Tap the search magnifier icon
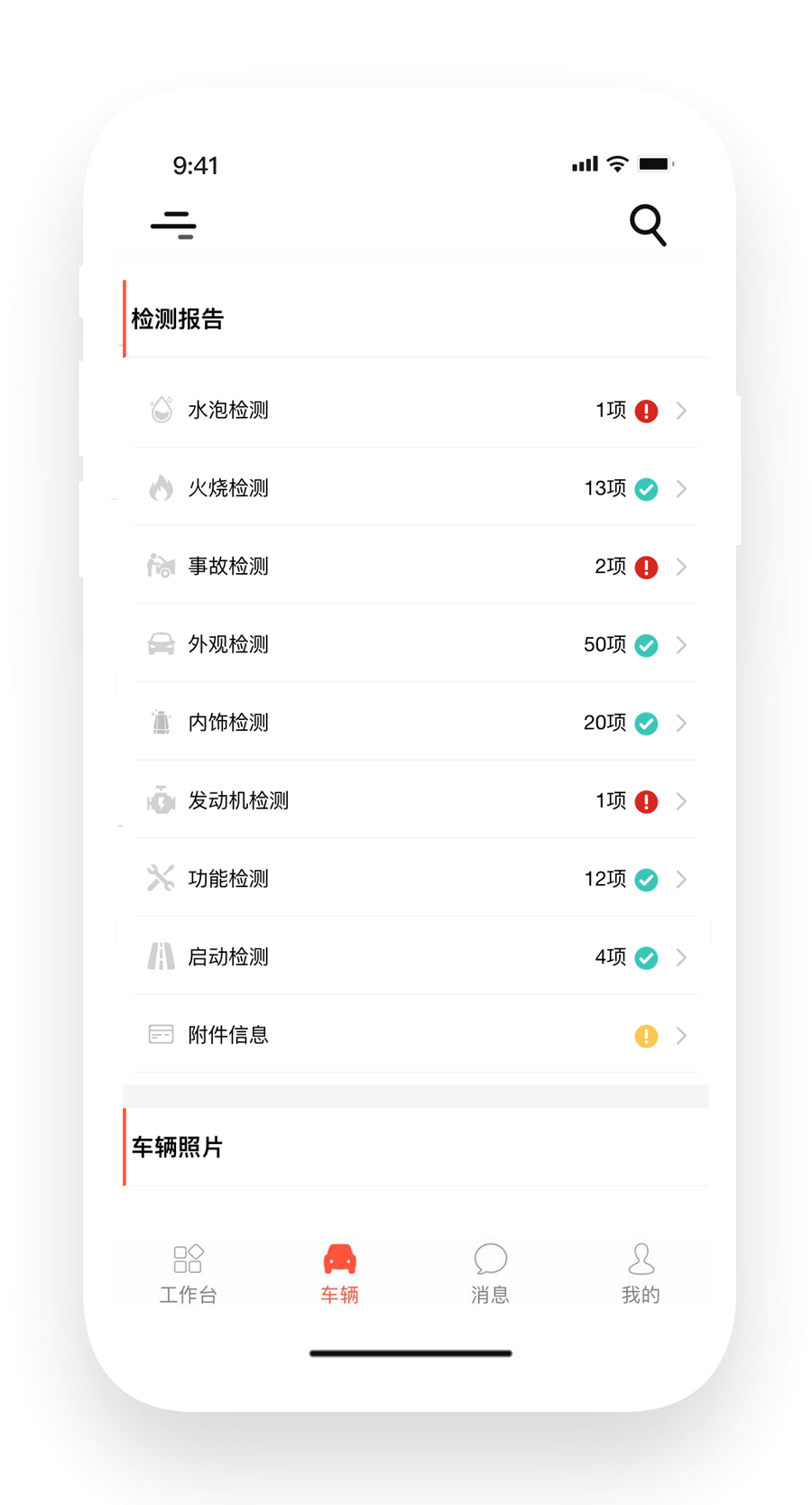The height and width of the screenshot is (1505, 812). pos(647,225)
